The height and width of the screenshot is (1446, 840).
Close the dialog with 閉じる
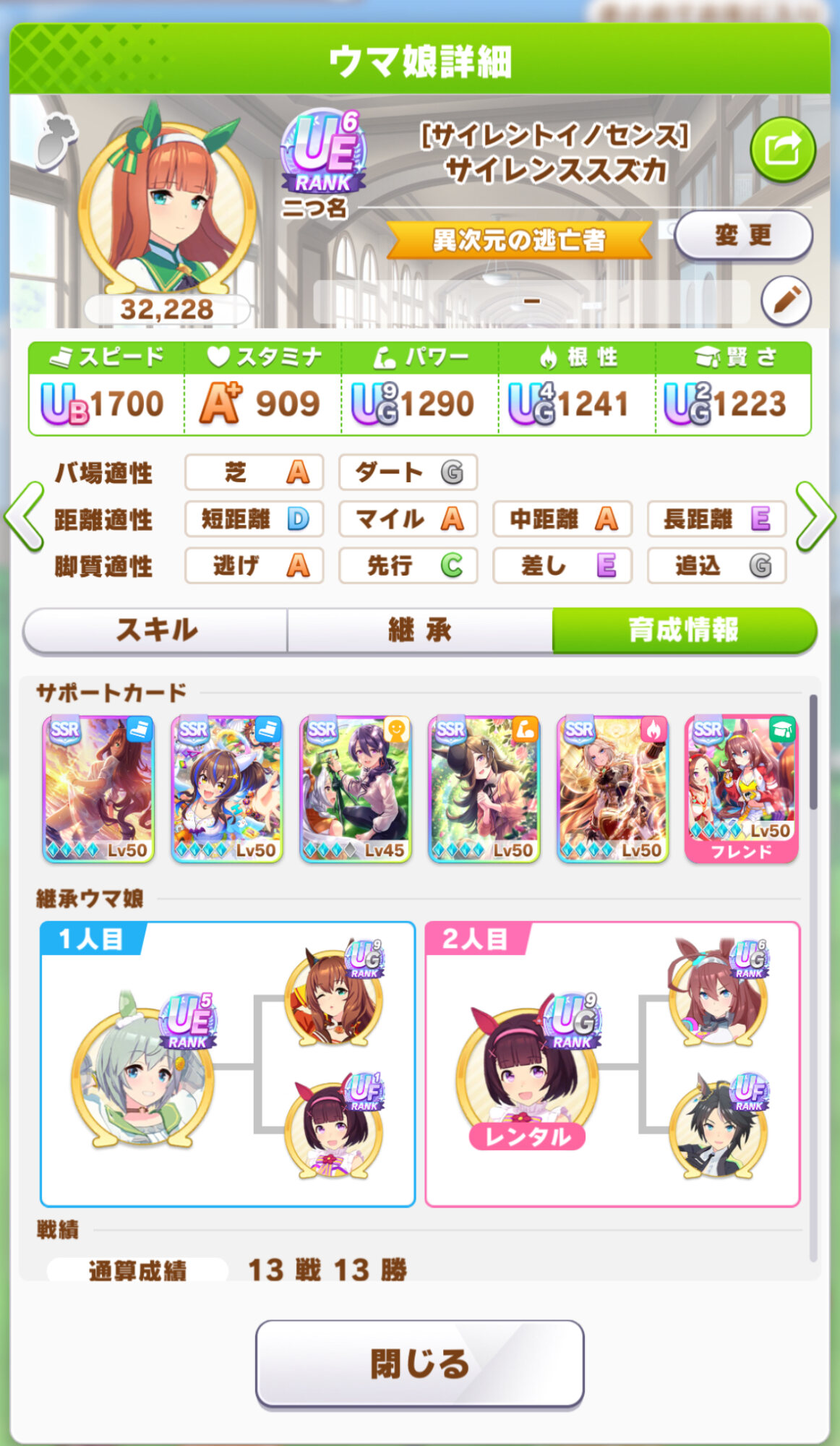click(x=419, y=1364)
